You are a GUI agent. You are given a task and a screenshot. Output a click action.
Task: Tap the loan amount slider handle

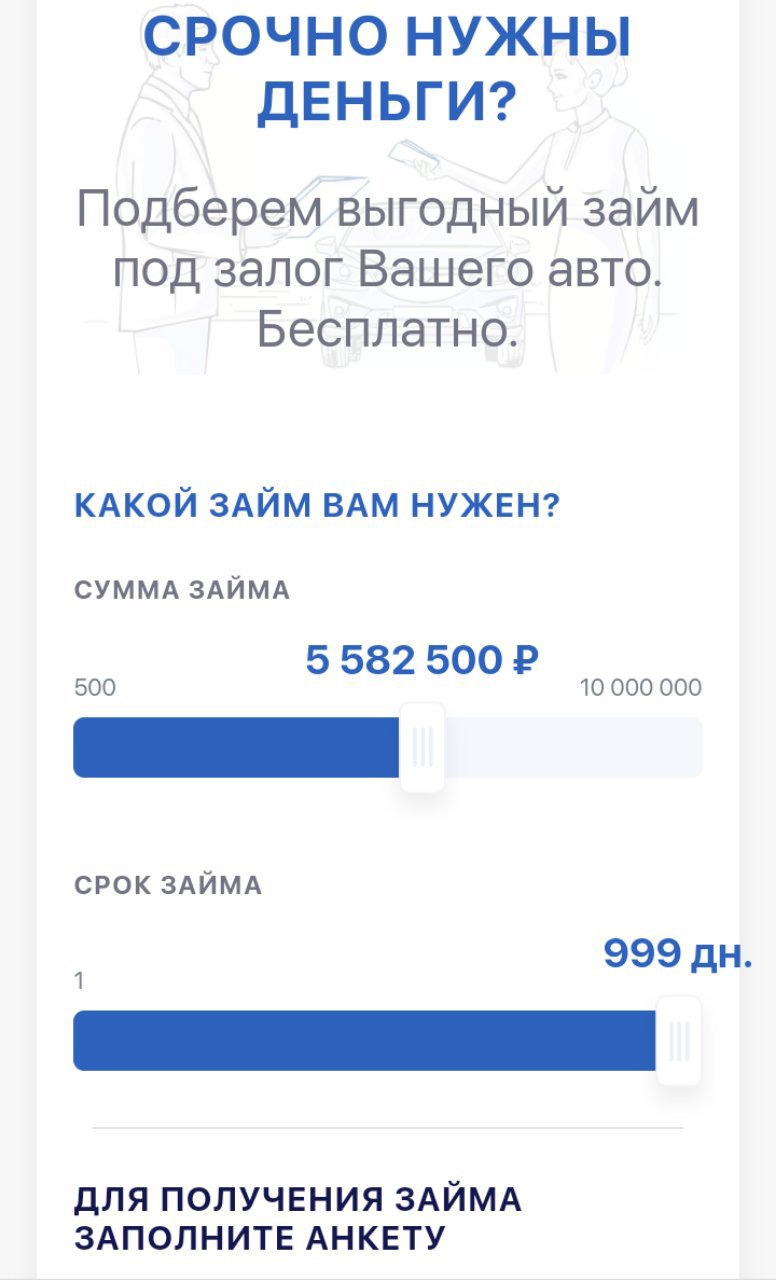pos(422,747)
